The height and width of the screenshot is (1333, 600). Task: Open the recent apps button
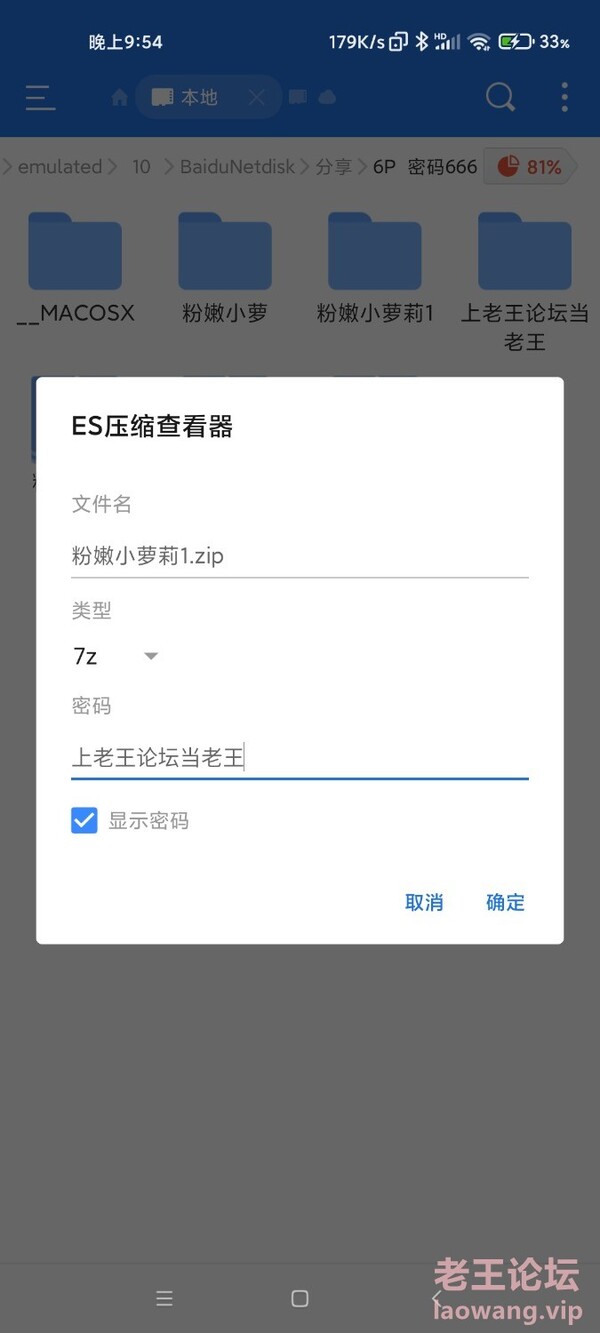pos(165,1298)
